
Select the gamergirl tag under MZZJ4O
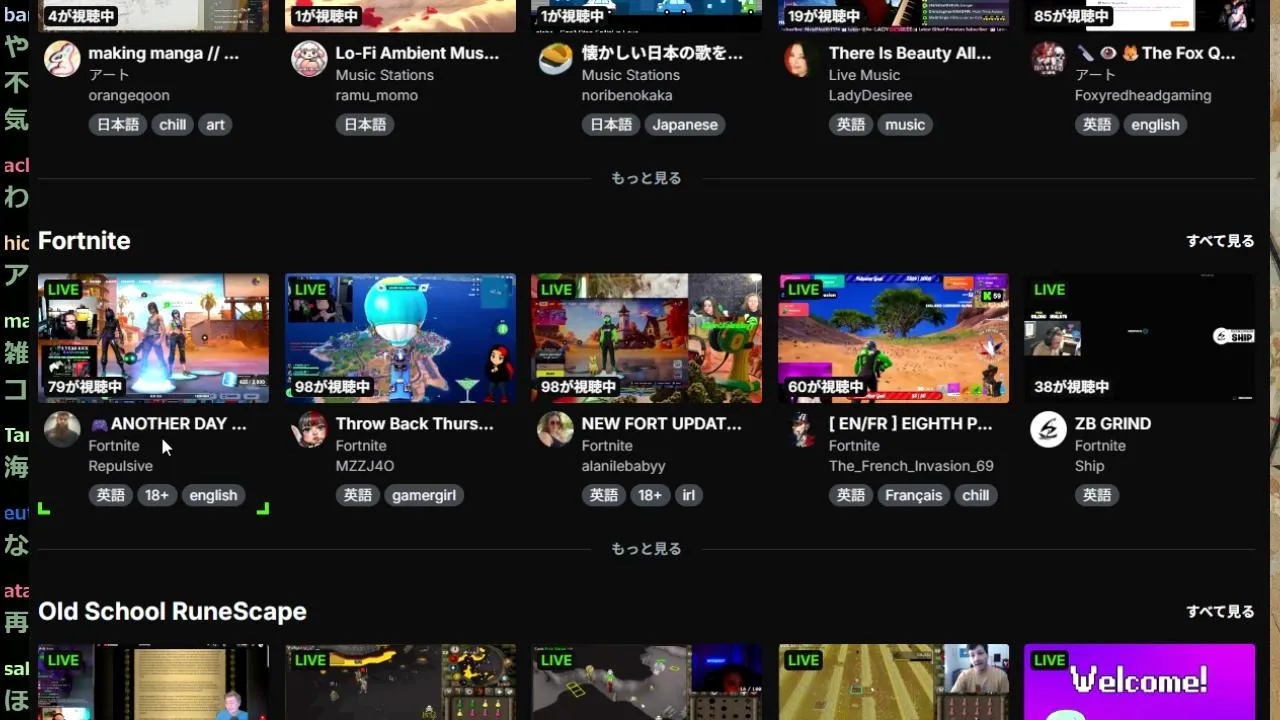(424, 495)
